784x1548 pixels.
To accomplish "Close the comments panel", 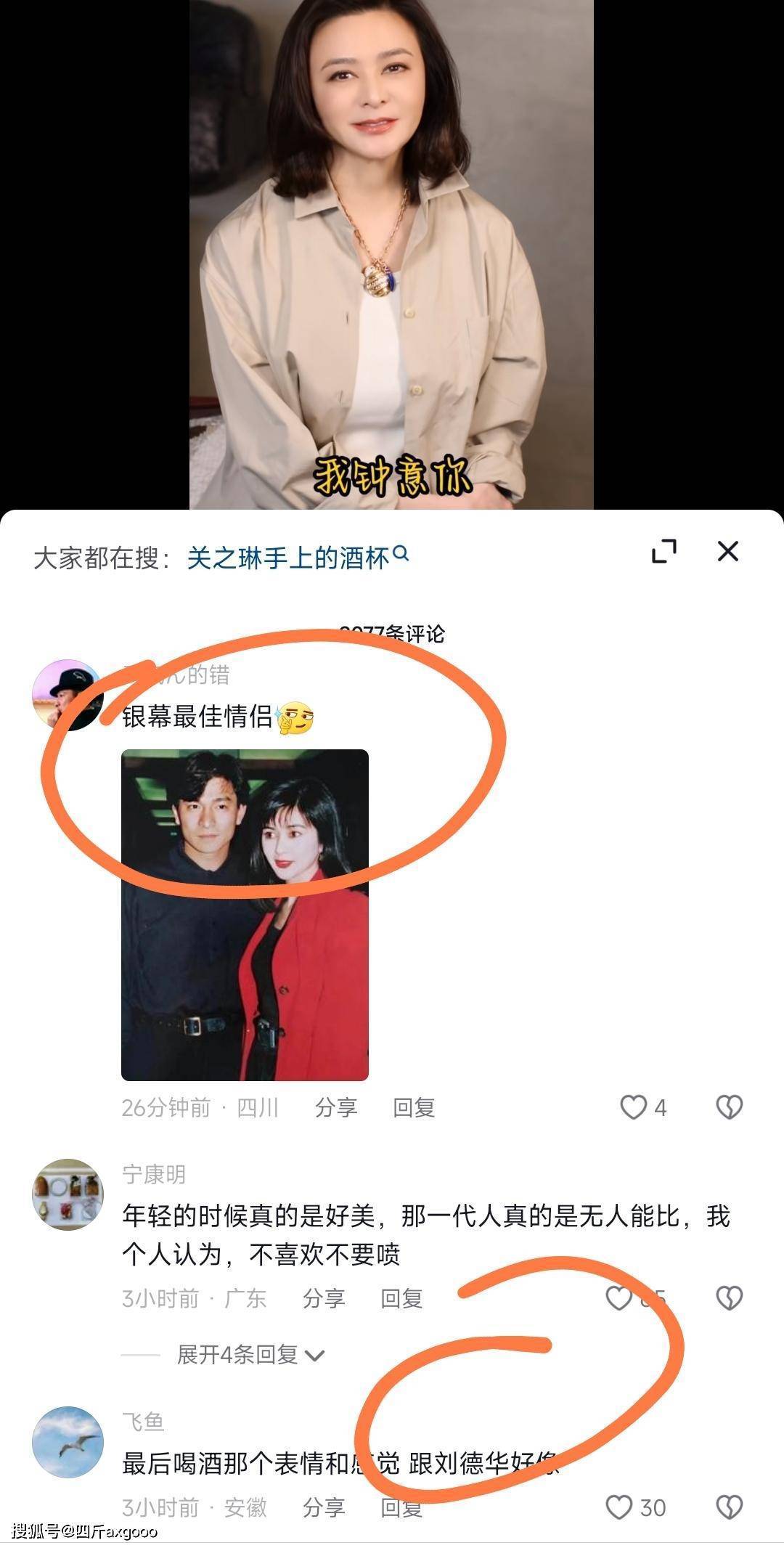I will click(x=727, y=552).
